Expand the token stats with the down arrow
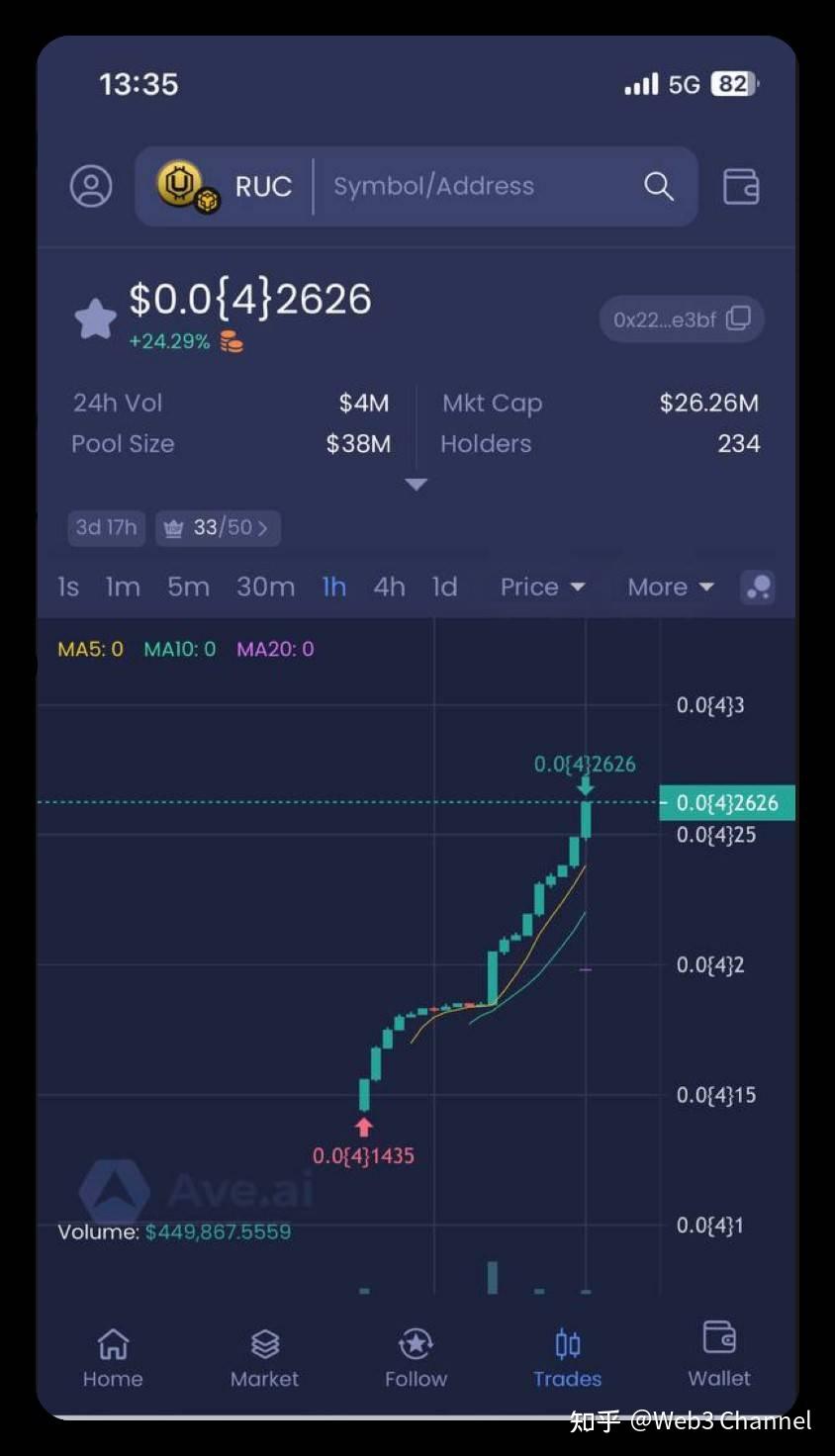Image resolution: width=835 pixels, height=1456 pixels. [x=417, y=485]
